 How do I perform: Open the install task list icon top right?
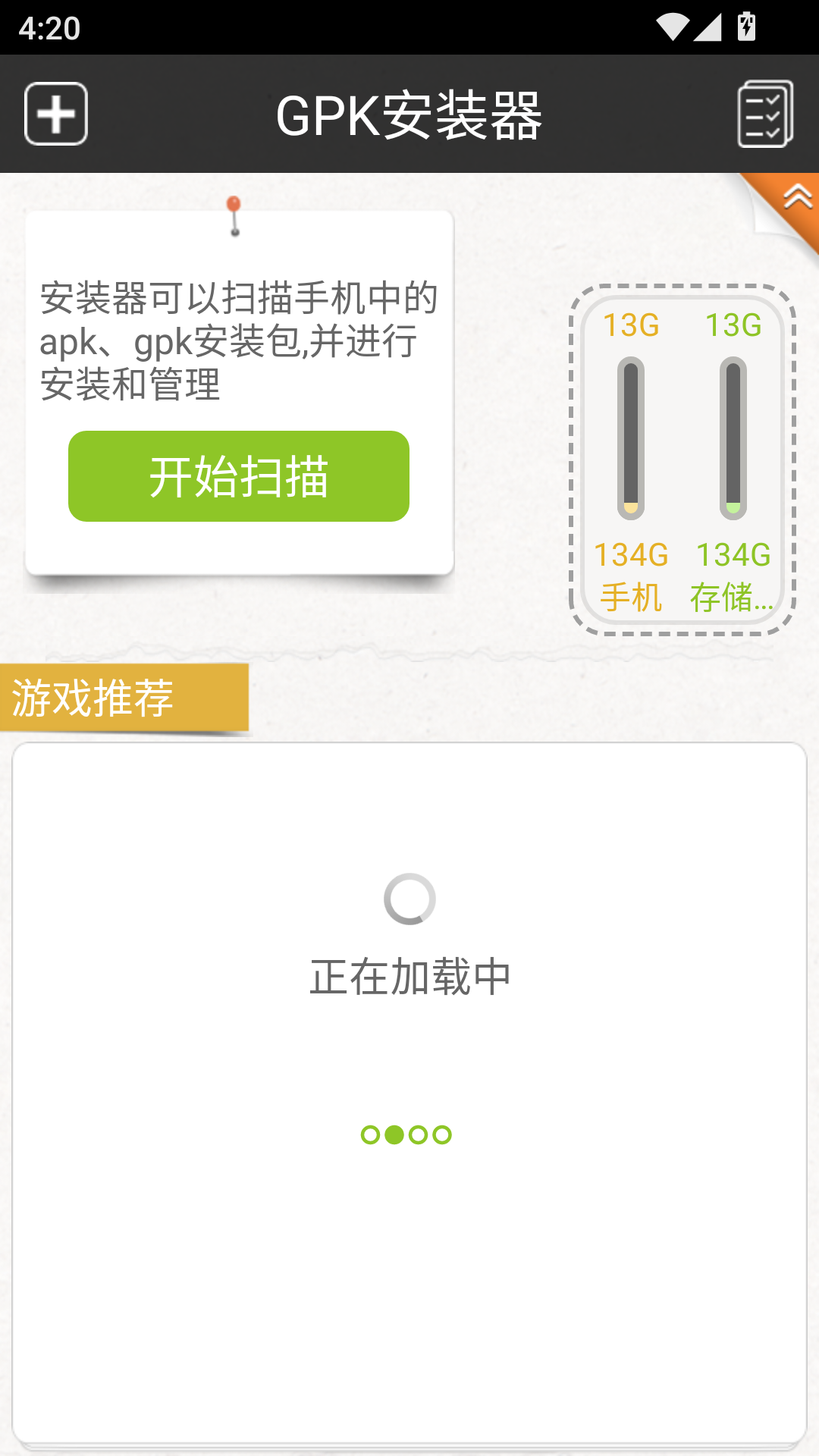coord(766,114)
